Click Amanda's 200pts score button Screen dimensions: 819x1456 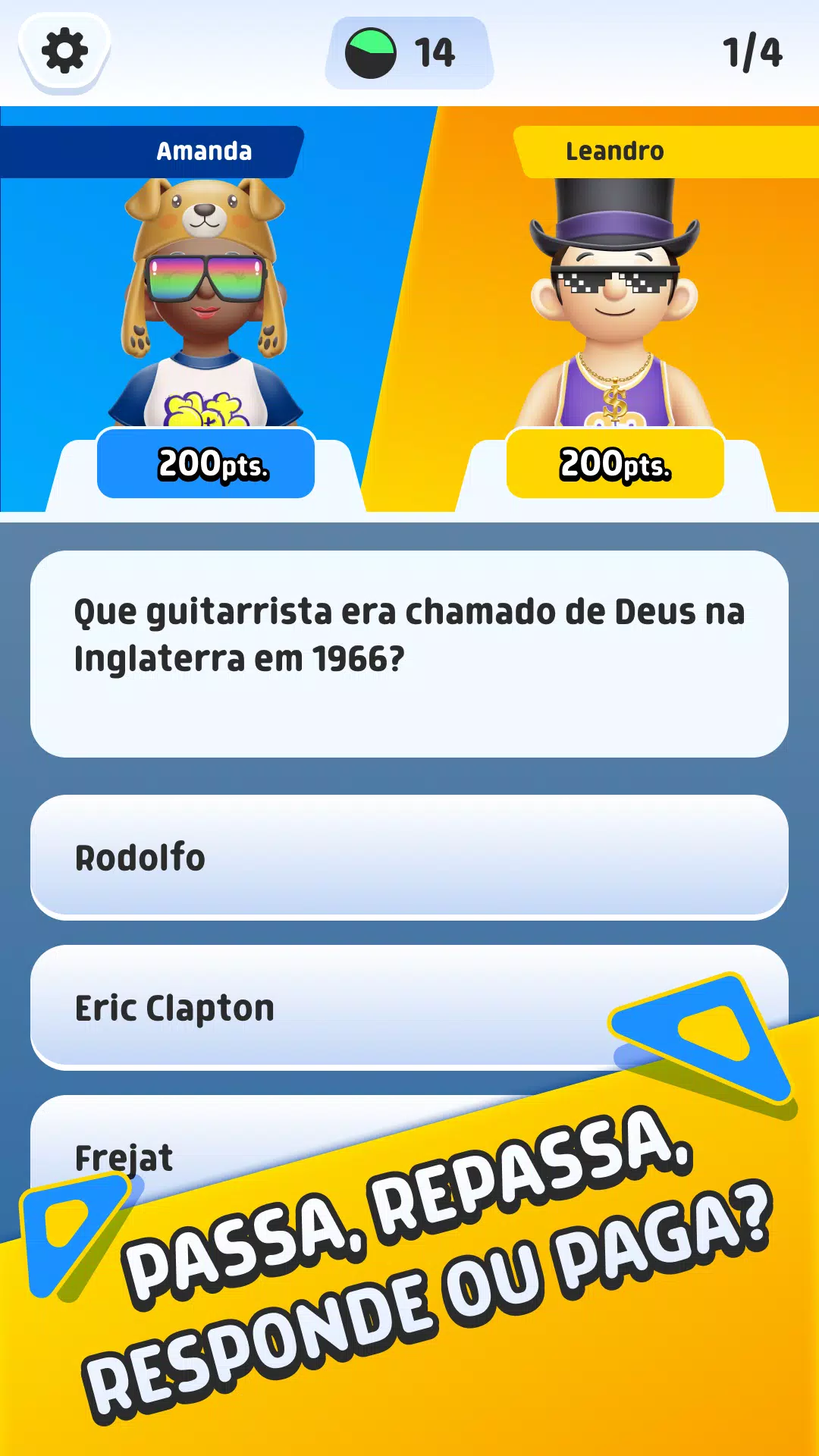(206, 466)
